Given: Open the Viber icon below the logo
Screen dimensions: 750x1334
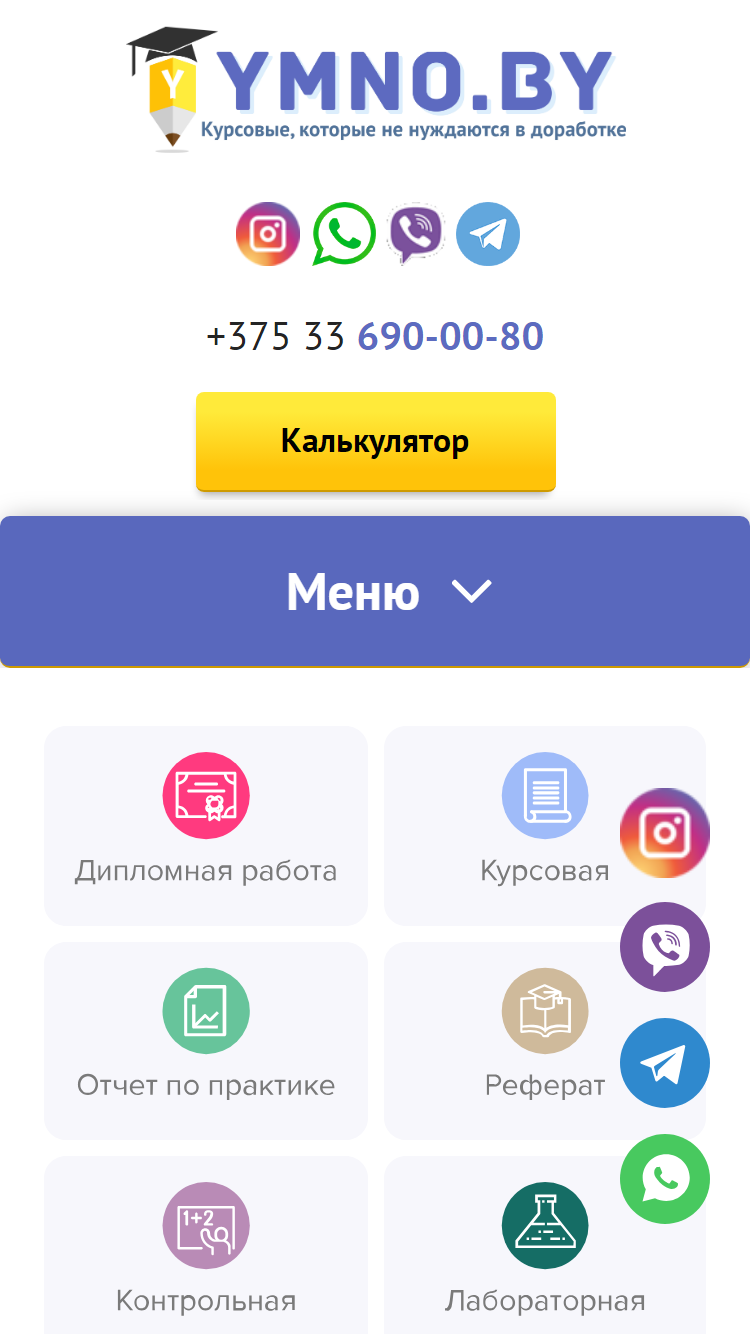Looking at the screenshot, I should point(416,234).
